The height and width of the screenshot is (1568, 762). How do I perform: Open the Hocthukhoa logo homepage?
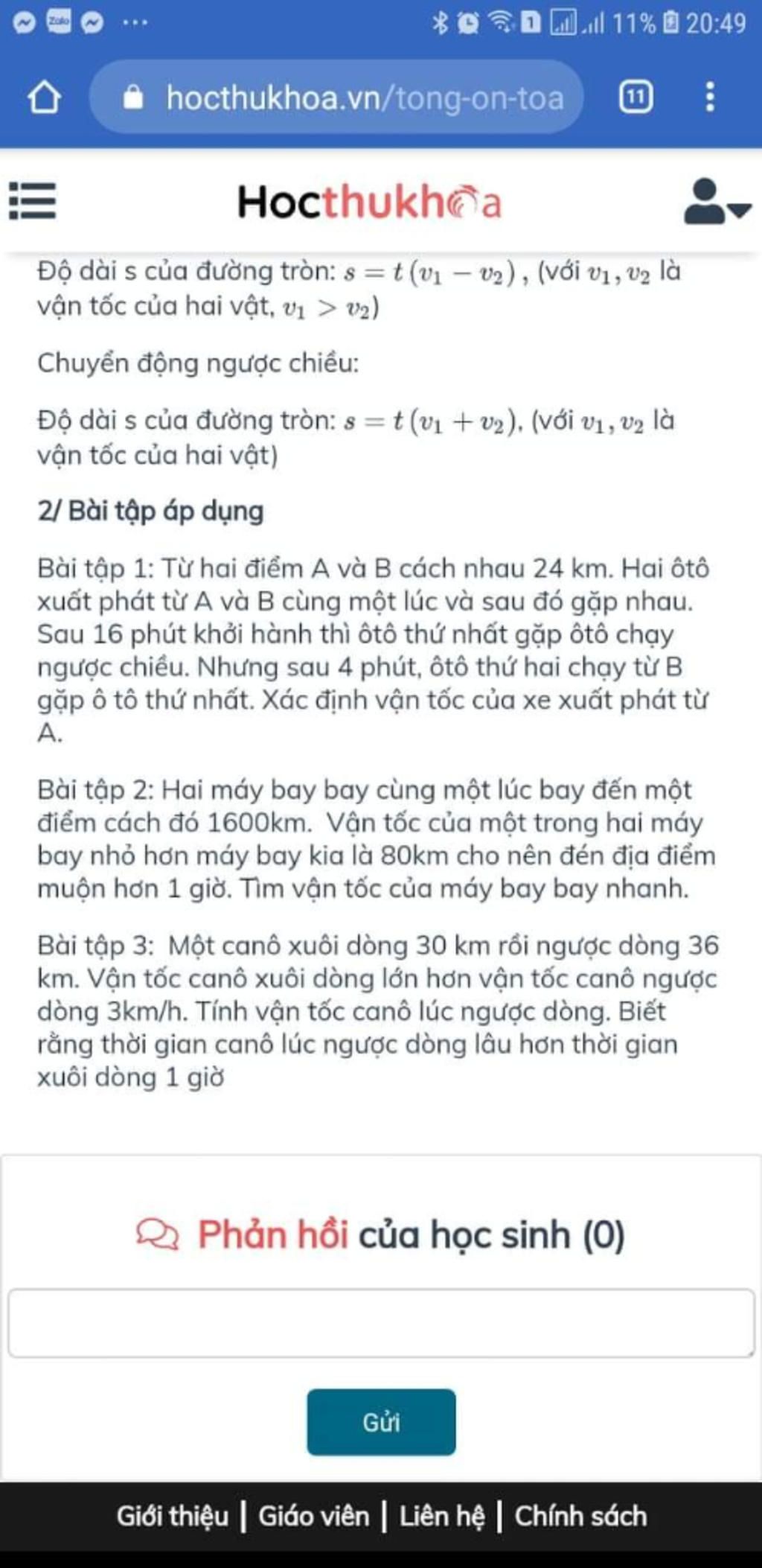(369, 202)
